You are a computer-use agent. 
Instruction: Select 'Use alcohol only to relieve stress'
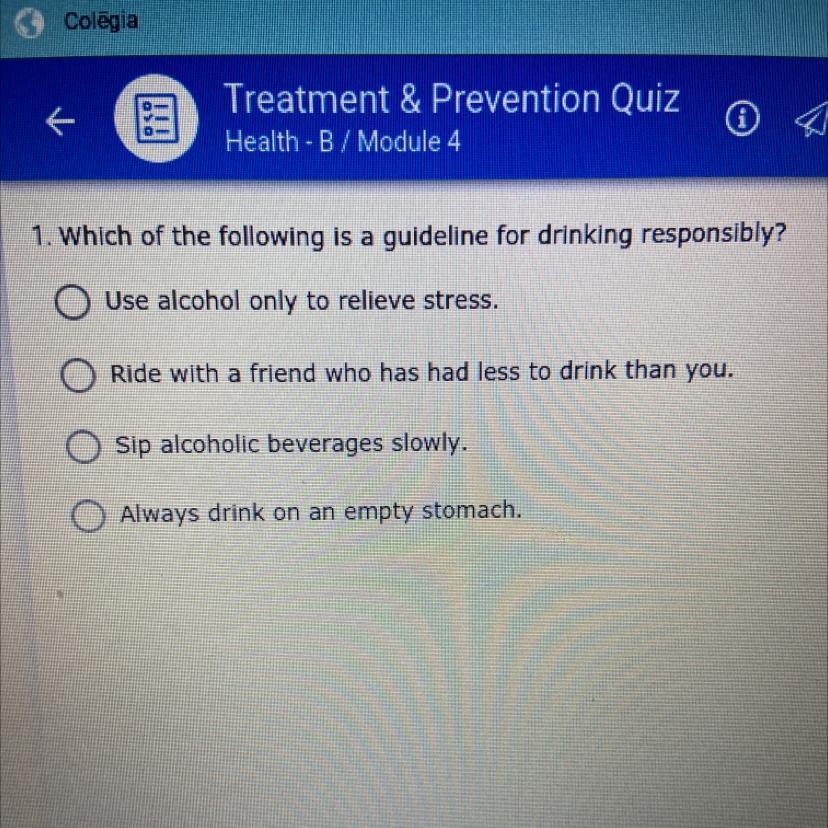[x=74, y=302]
